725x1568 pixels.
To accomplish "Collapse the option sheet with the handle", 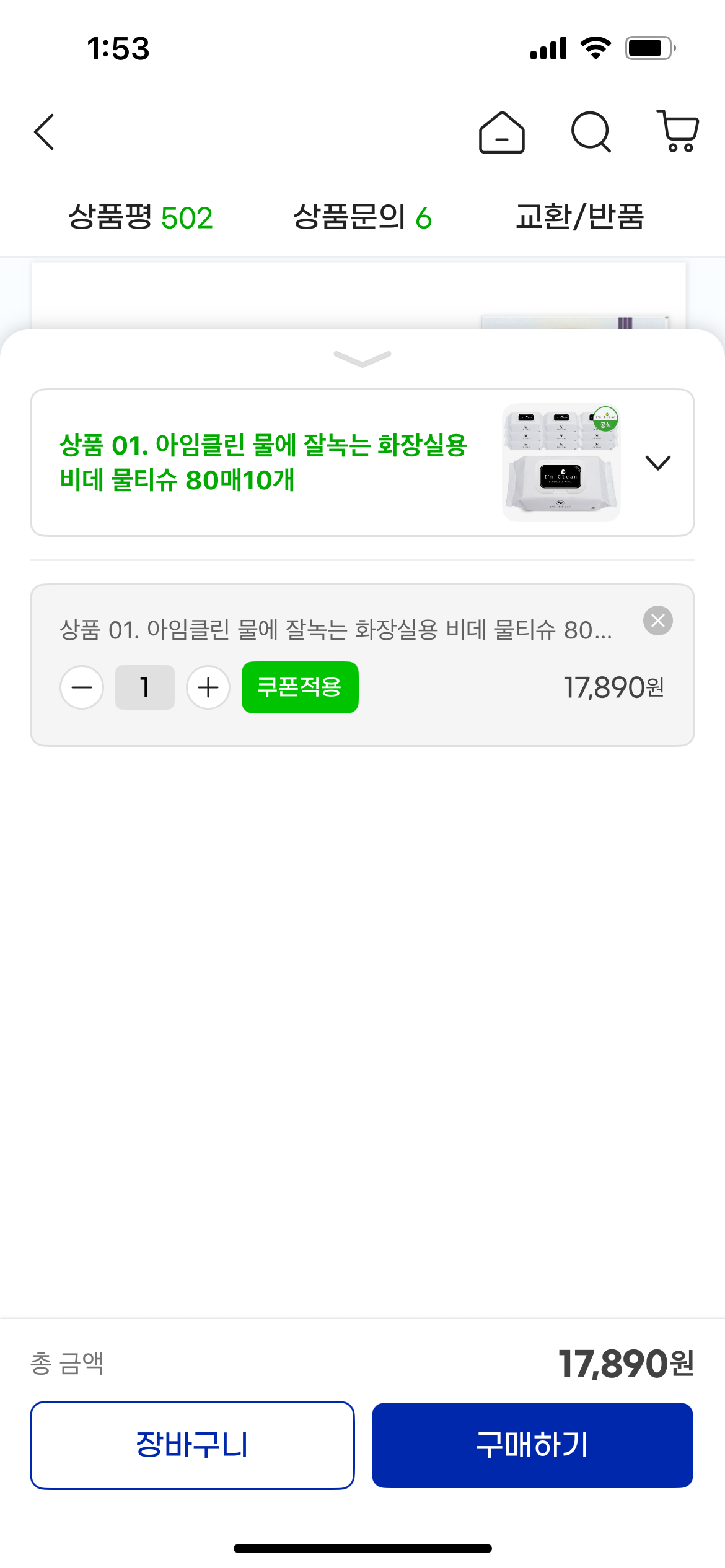I will coord(362,359).
